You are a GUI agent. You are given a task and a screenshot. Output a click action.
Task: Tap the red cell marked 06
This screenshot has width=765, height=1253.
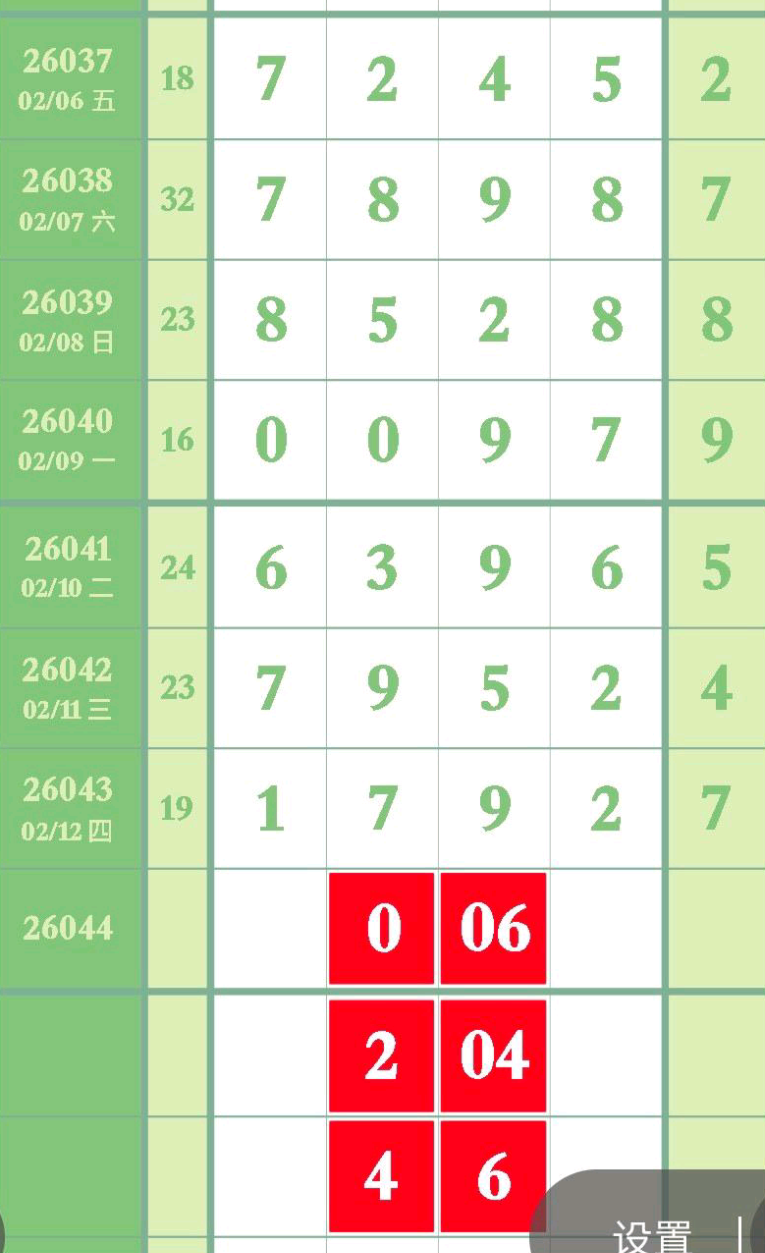(494, 928)
